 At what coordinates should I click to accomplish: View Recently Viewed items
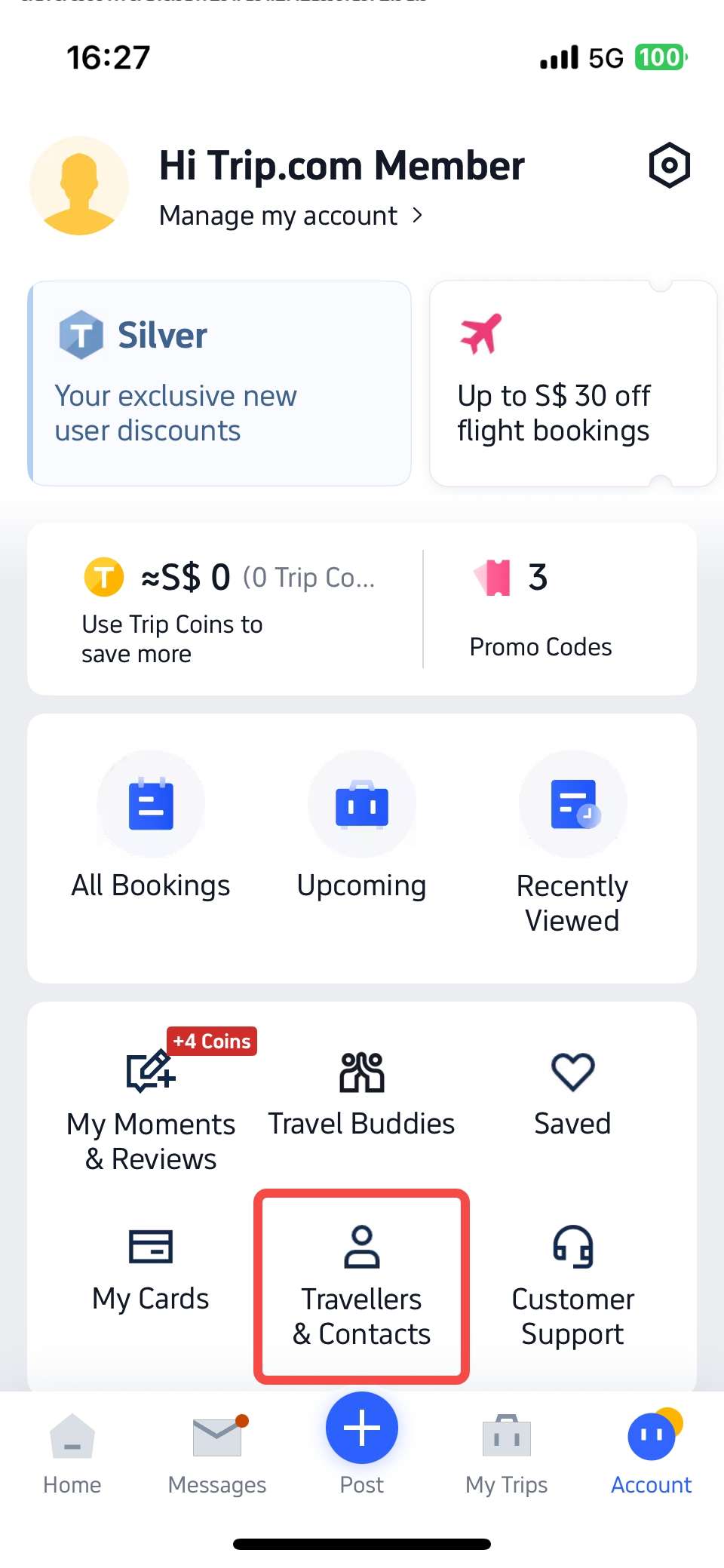[x=572, y=803]
